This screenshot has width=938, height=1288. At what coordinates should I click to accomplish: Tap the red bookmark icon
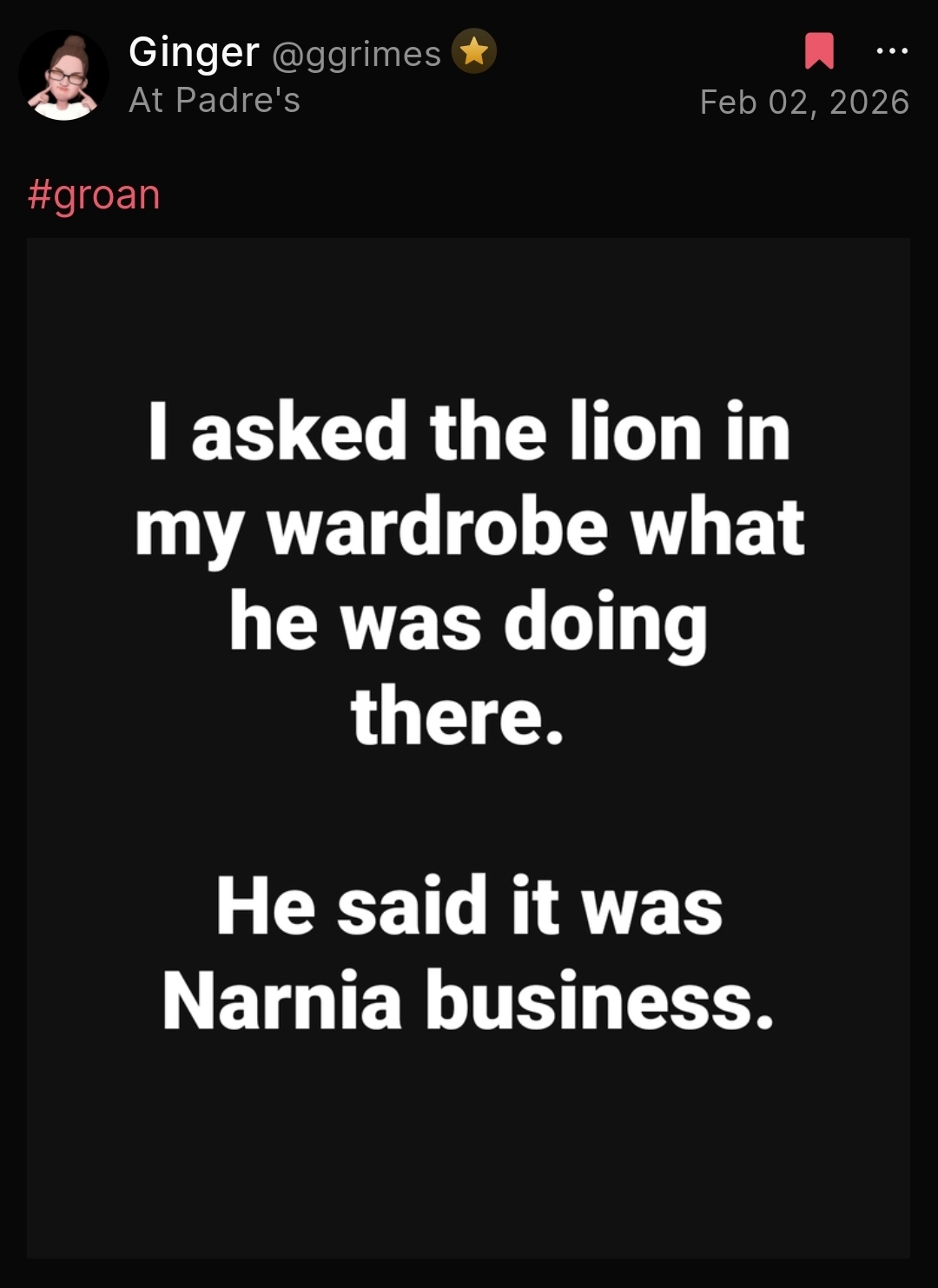(819, 51)
